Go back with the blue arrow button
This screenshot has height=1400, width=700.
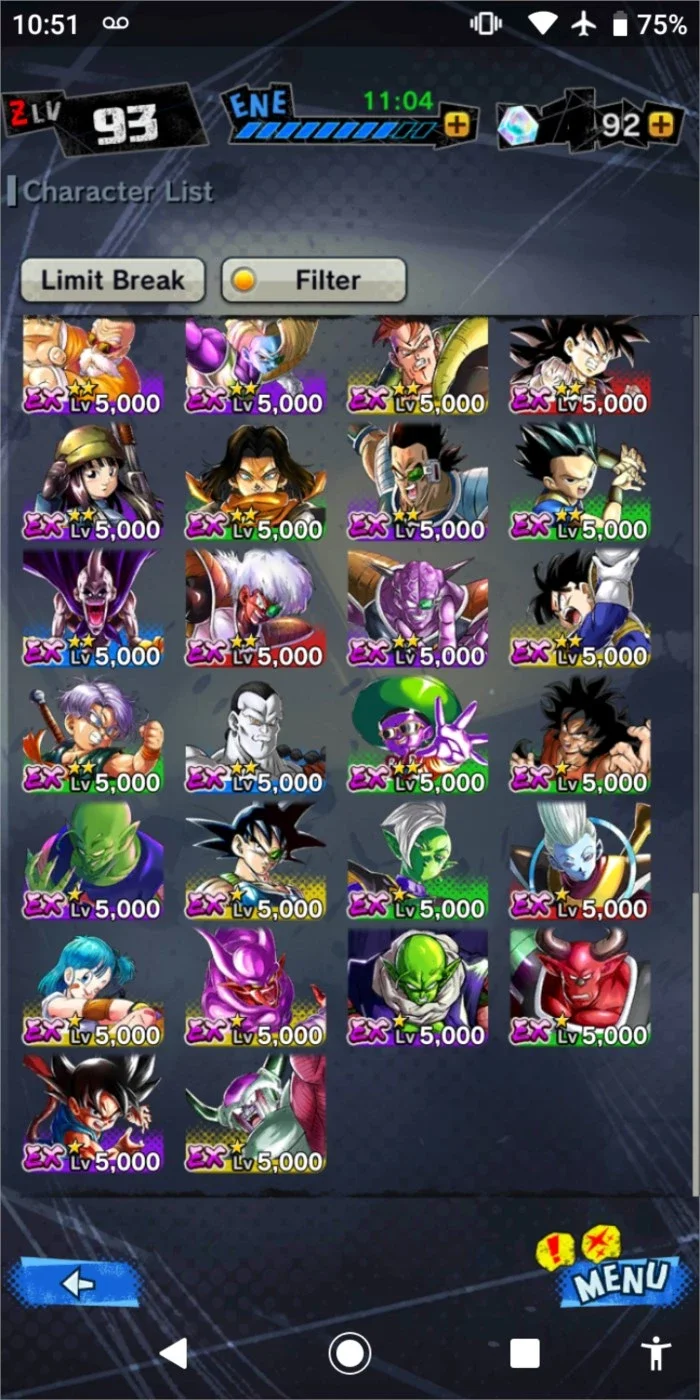click(x=76, y=1283)
